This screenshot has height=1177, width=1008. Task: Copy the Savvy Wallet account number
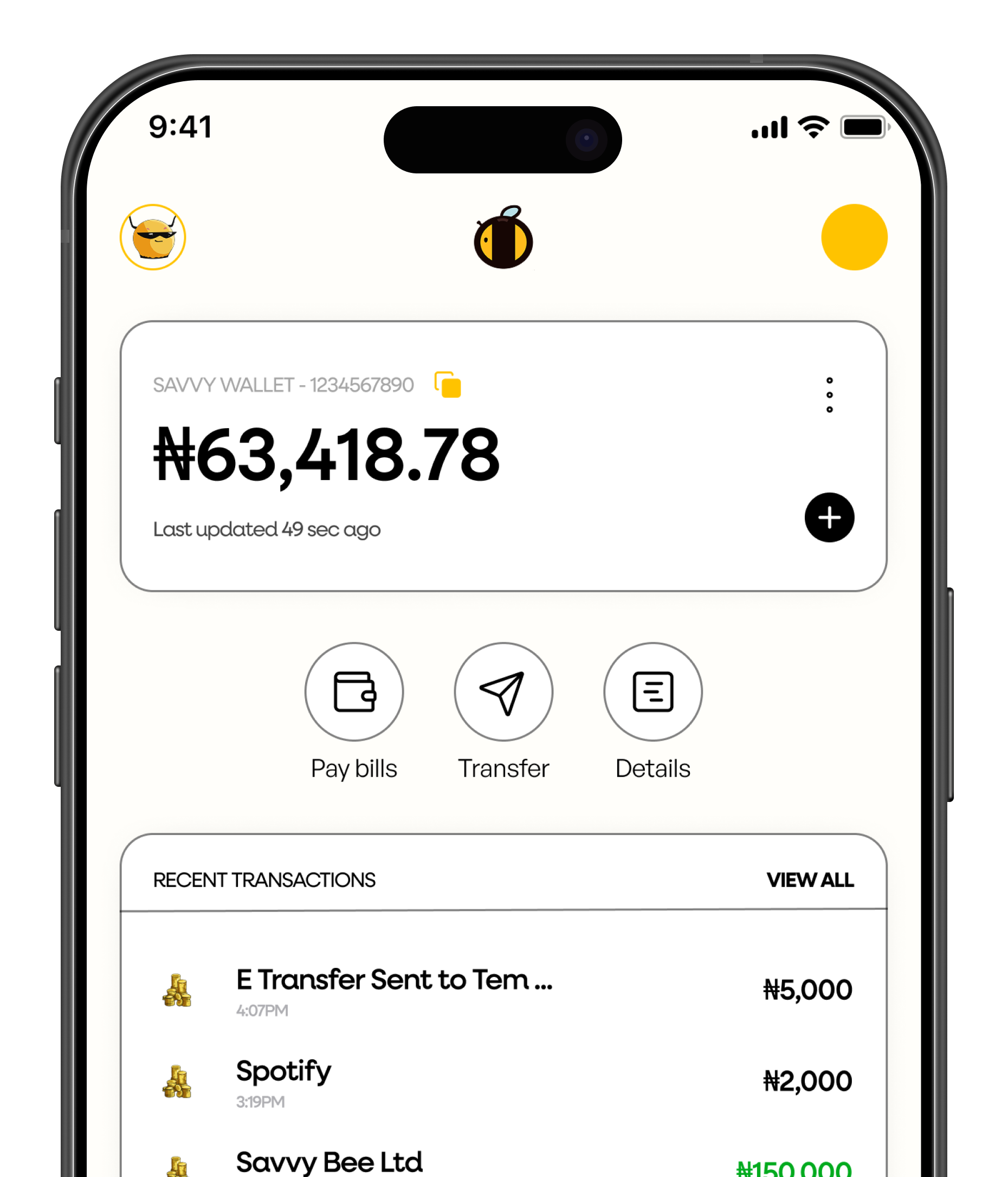(447, 385)
